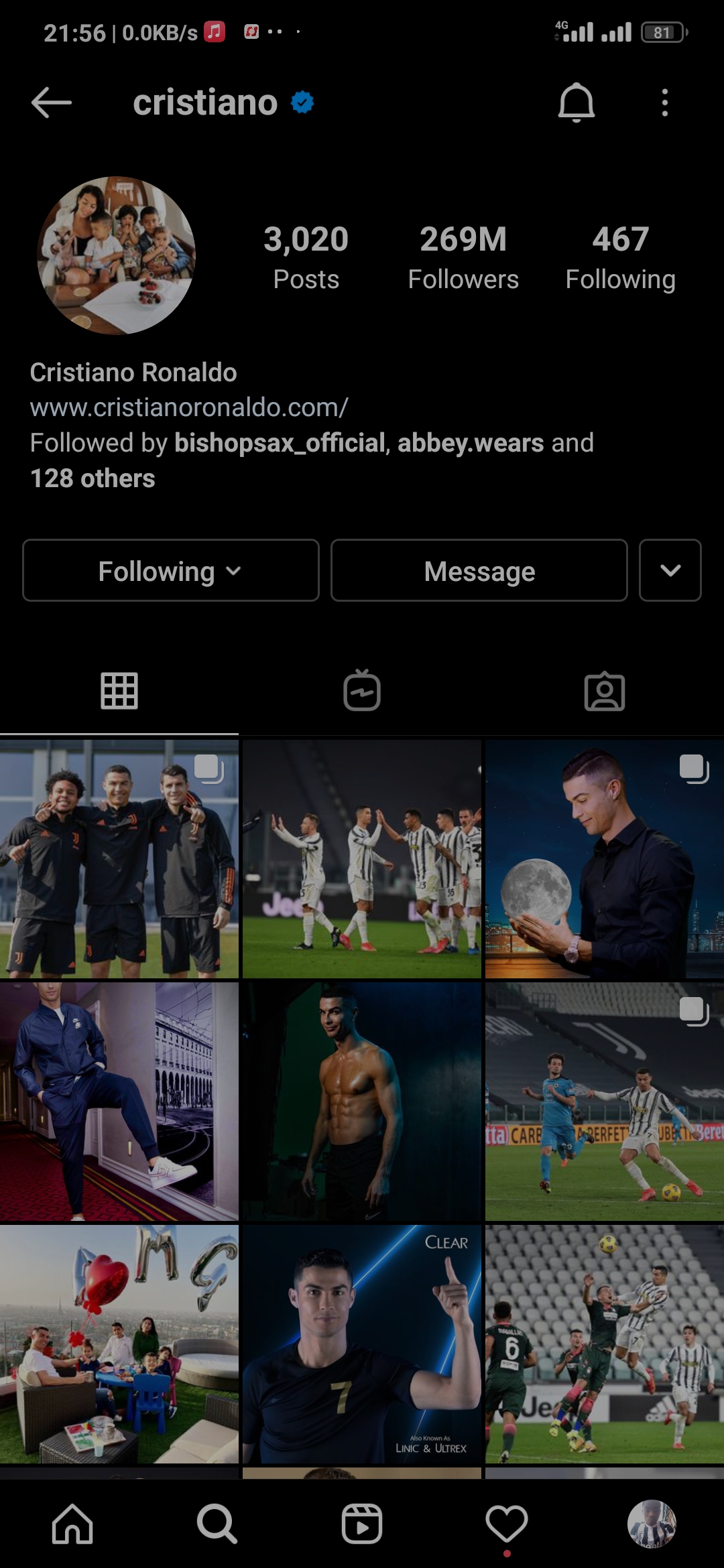
Task: View cristiano's profile picture
Action: [x=116, y=255]
